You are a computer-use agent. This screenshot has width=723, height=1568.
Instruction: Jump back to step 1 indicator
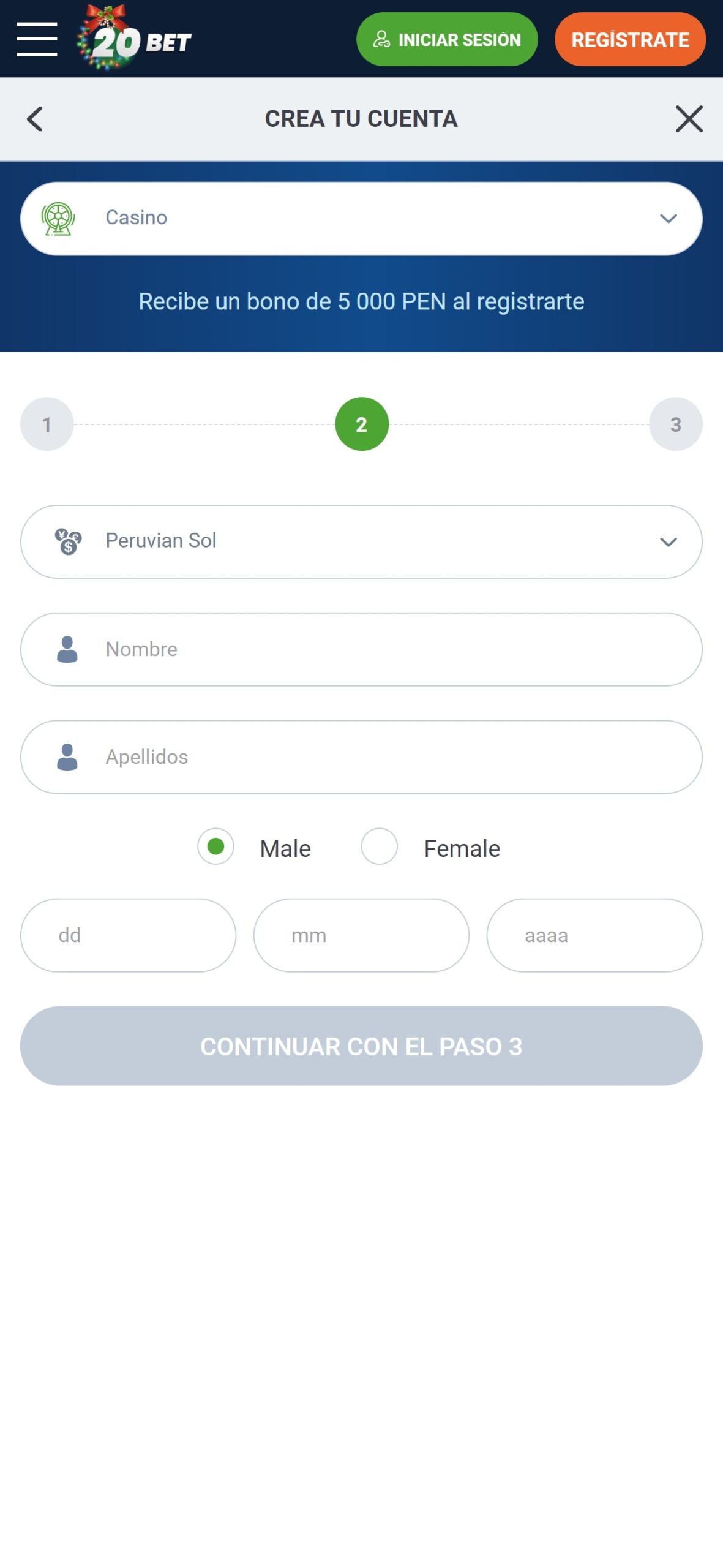(47, 424)
